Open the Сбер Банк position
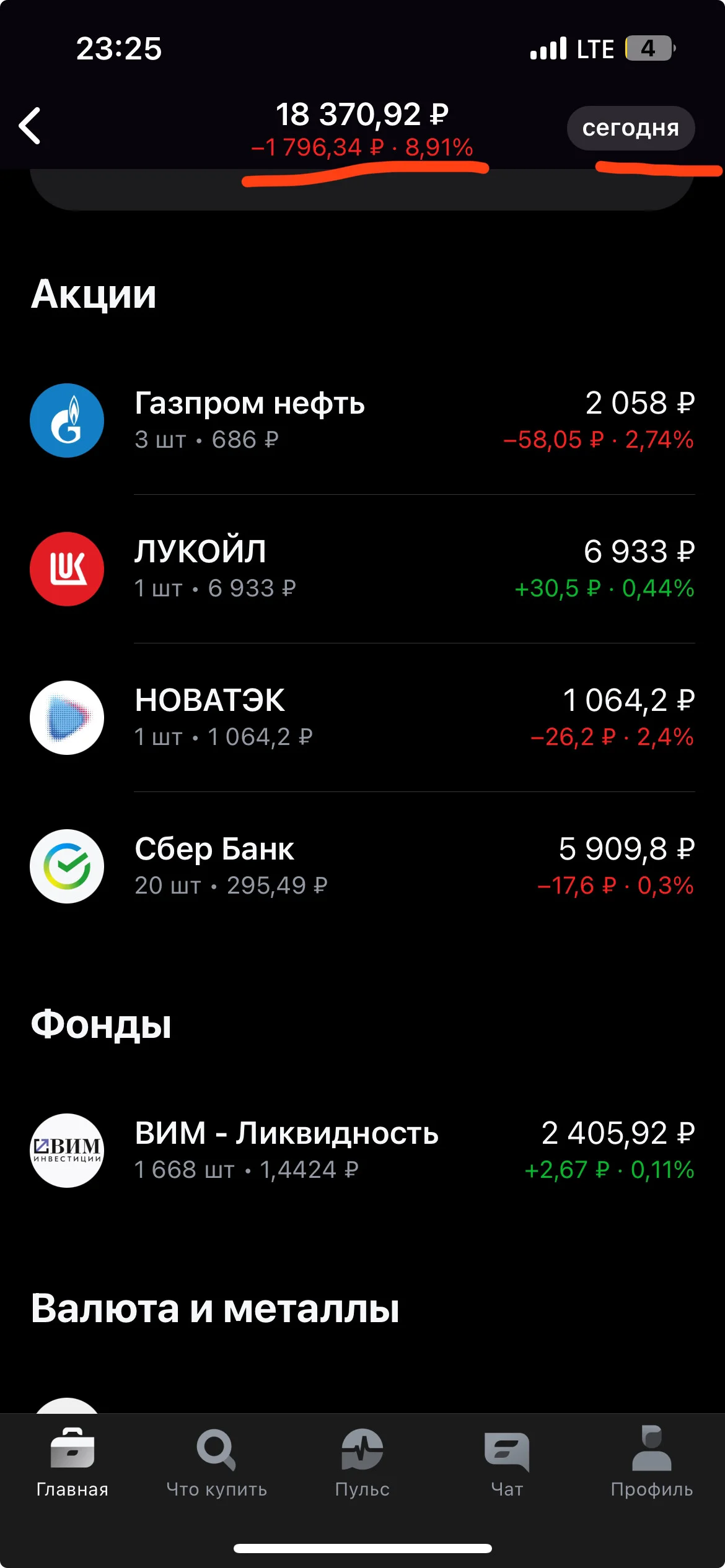 (x=362, y=866)
